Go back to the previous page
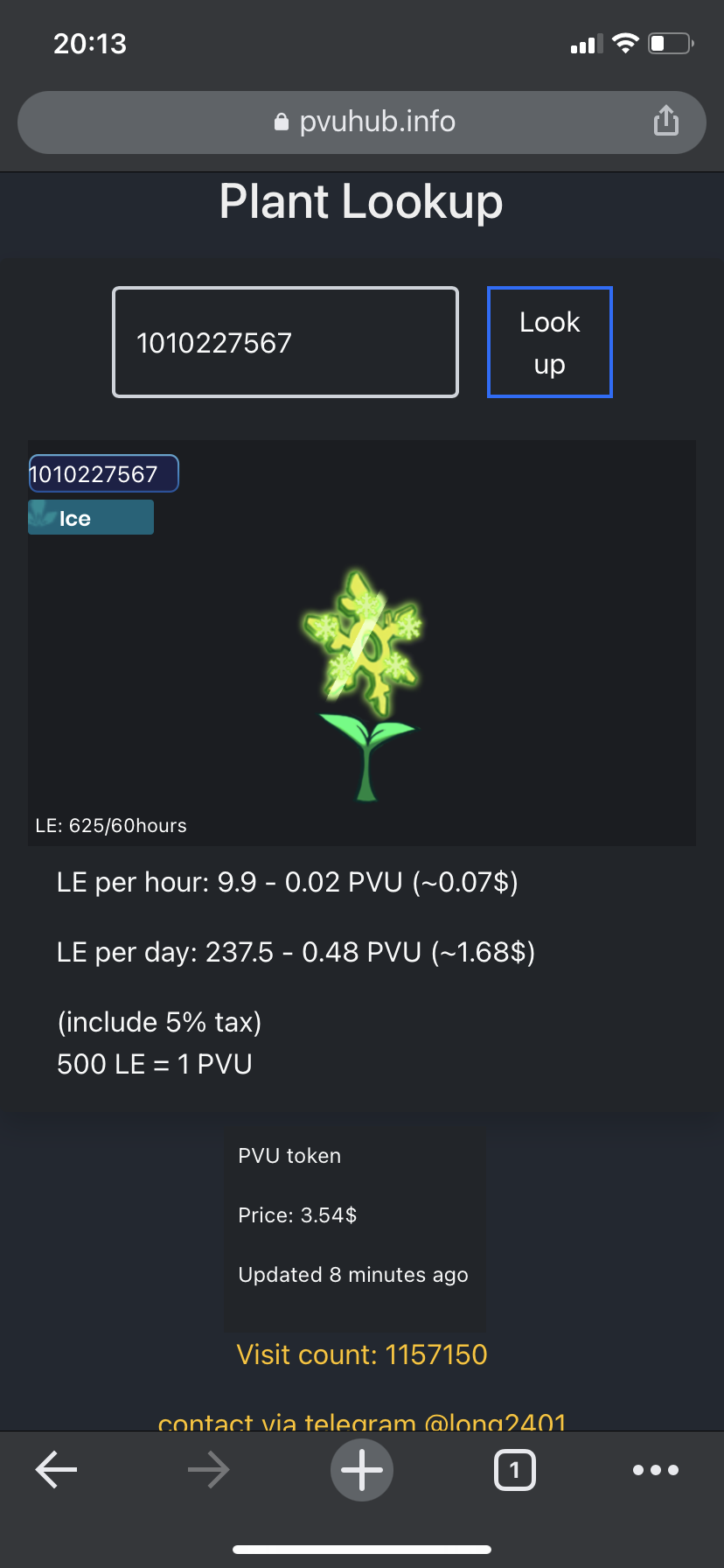This screenshot has width=724, height=1568. (57, 1470)
